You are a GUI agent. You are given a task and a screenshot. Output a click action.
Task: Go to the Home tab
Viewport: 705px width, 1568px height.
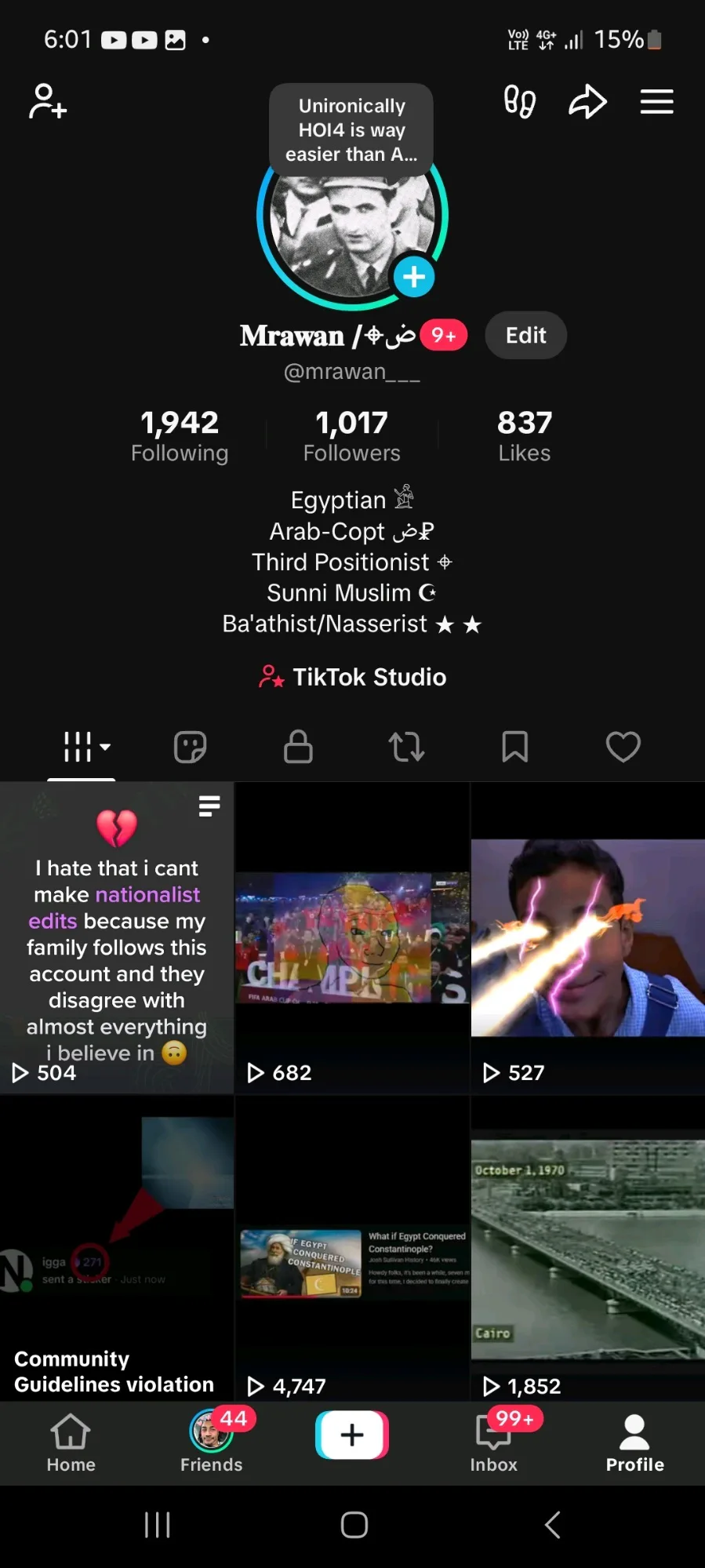pos(71,1442)
